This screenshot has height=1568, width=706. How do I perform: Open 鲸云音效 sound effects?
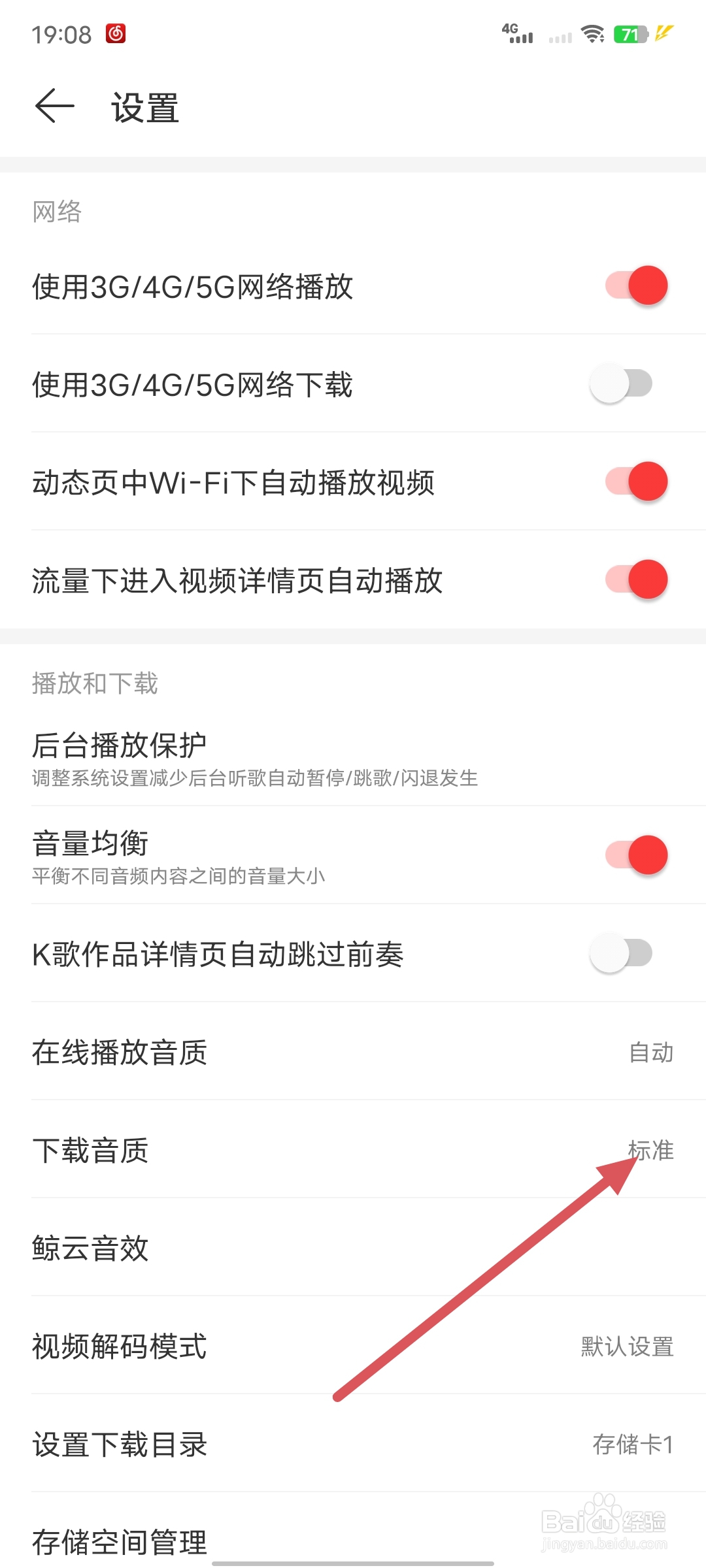(x=353, y=1248)
